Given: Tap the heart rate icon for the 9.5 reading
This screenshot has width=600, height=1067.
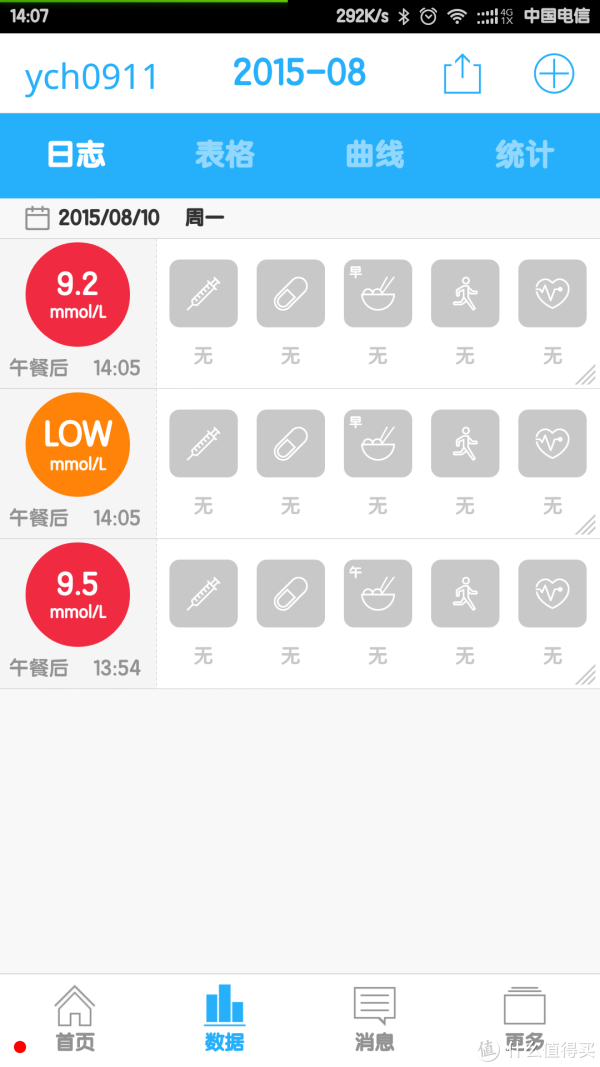Looking at the screenshot, I should point(552,593).
